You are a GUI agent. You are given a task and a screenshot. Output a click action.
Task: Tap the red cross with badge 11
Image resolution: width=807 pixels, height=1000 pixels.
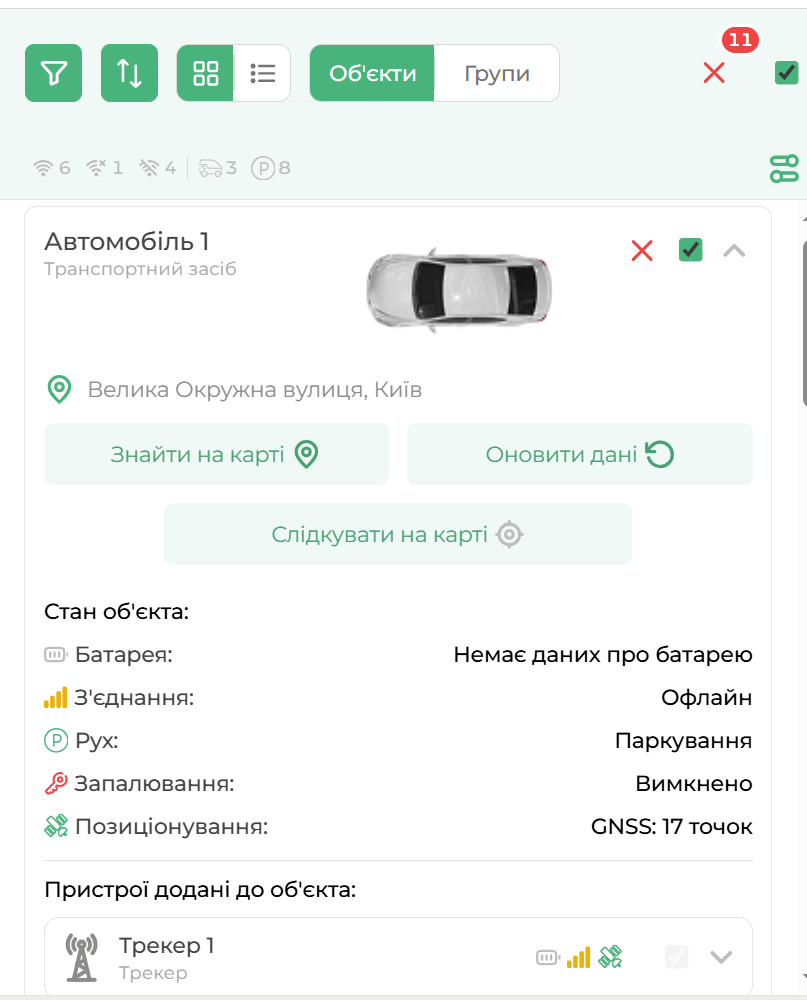pyautogui.click(x=714, y=72)
